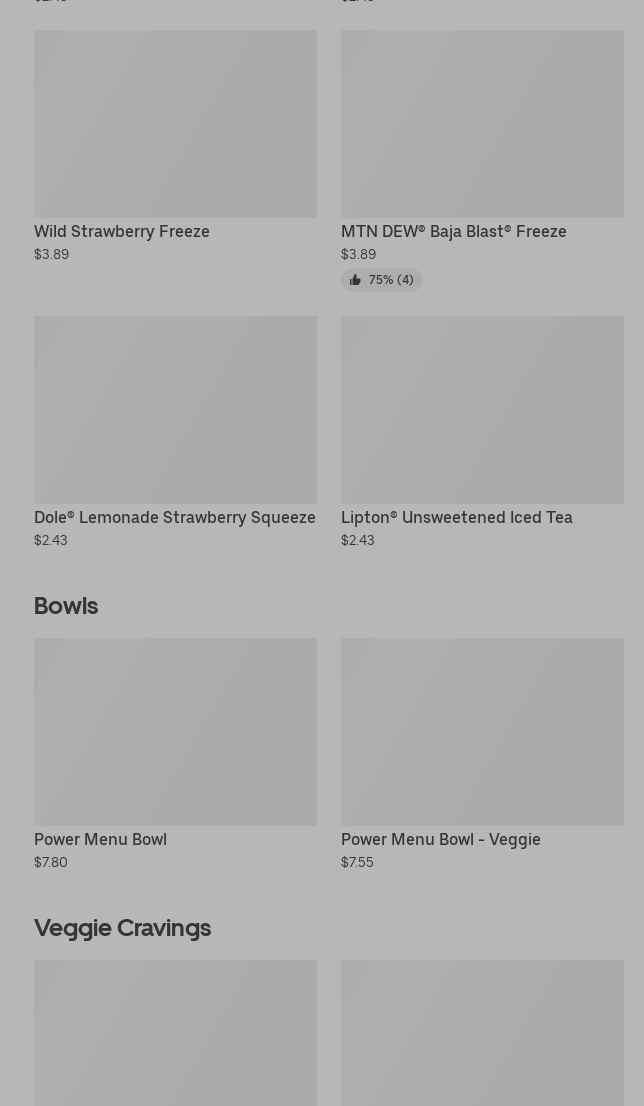Open Power Menu Bowl - Veggie
The width and height of the screenshot is (644, 1106).
pos(482,732)
